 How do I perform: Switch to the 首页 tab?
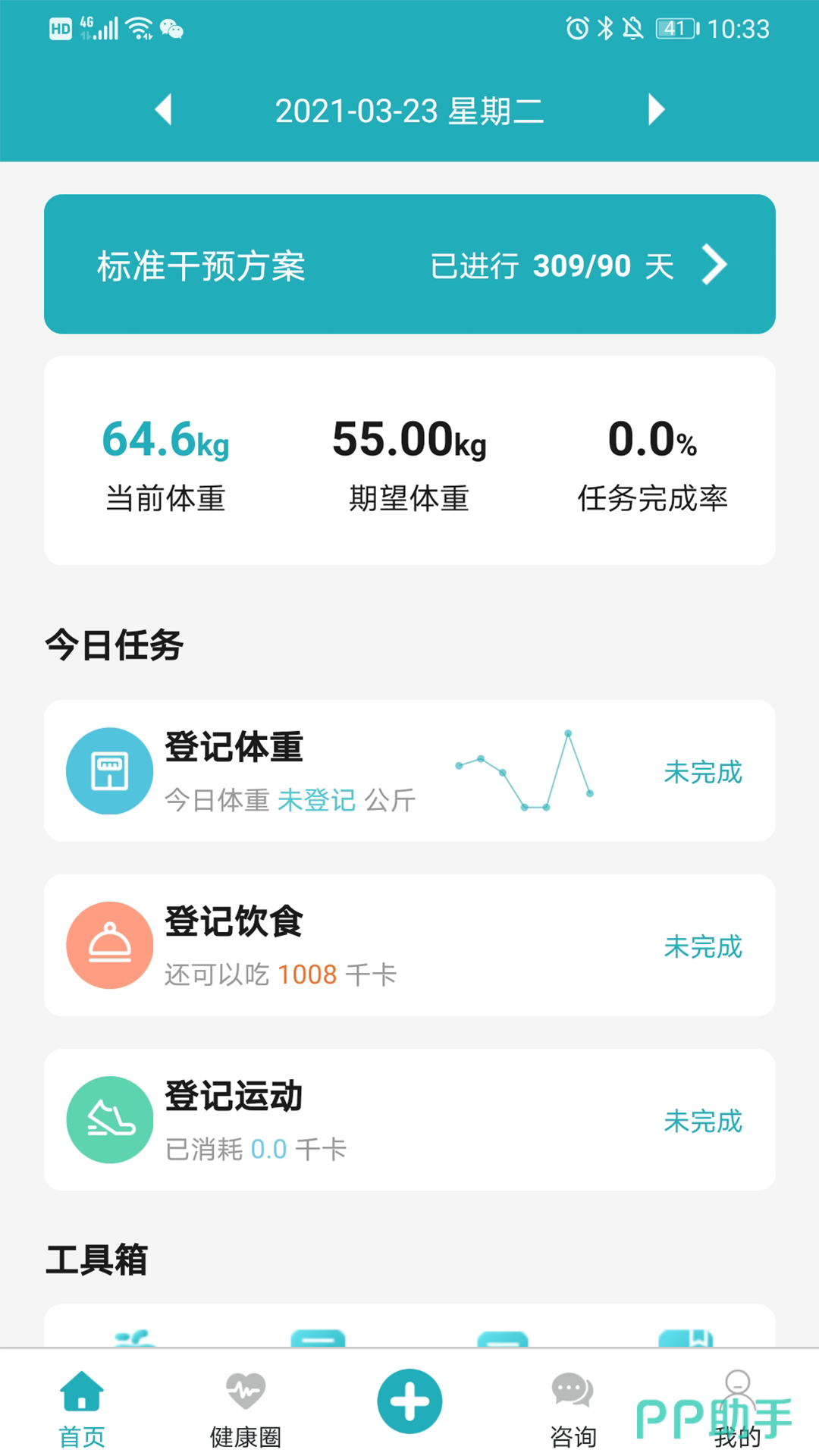(82, 1407)
